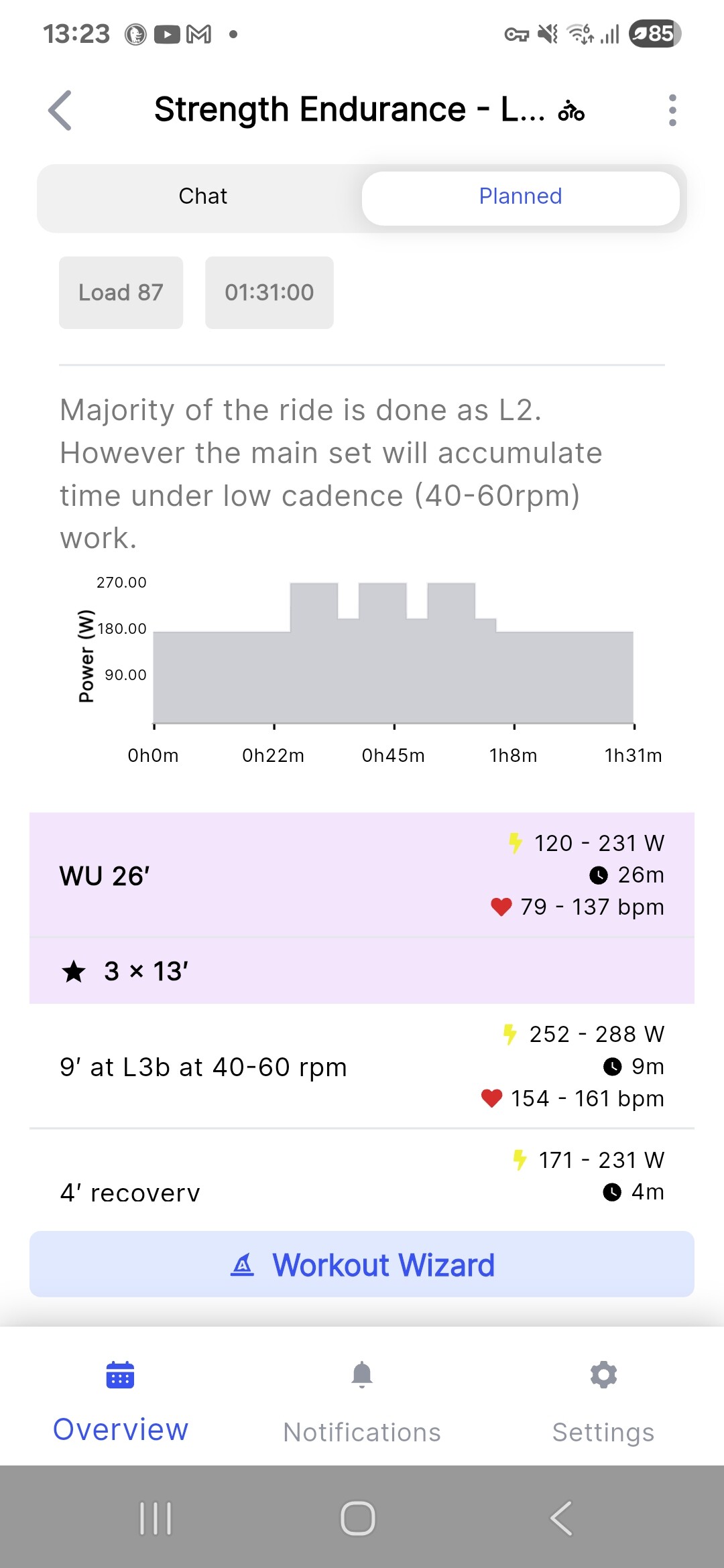Select the Planned tab
This screenshot has width=724, height=1568.
[x=520, y=196]
